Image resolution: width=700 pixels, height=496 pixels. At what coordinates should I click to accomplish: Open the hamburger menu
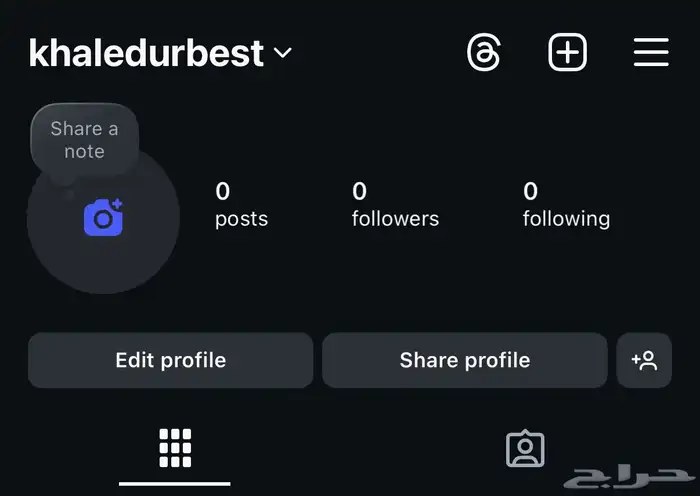point(651,52)
